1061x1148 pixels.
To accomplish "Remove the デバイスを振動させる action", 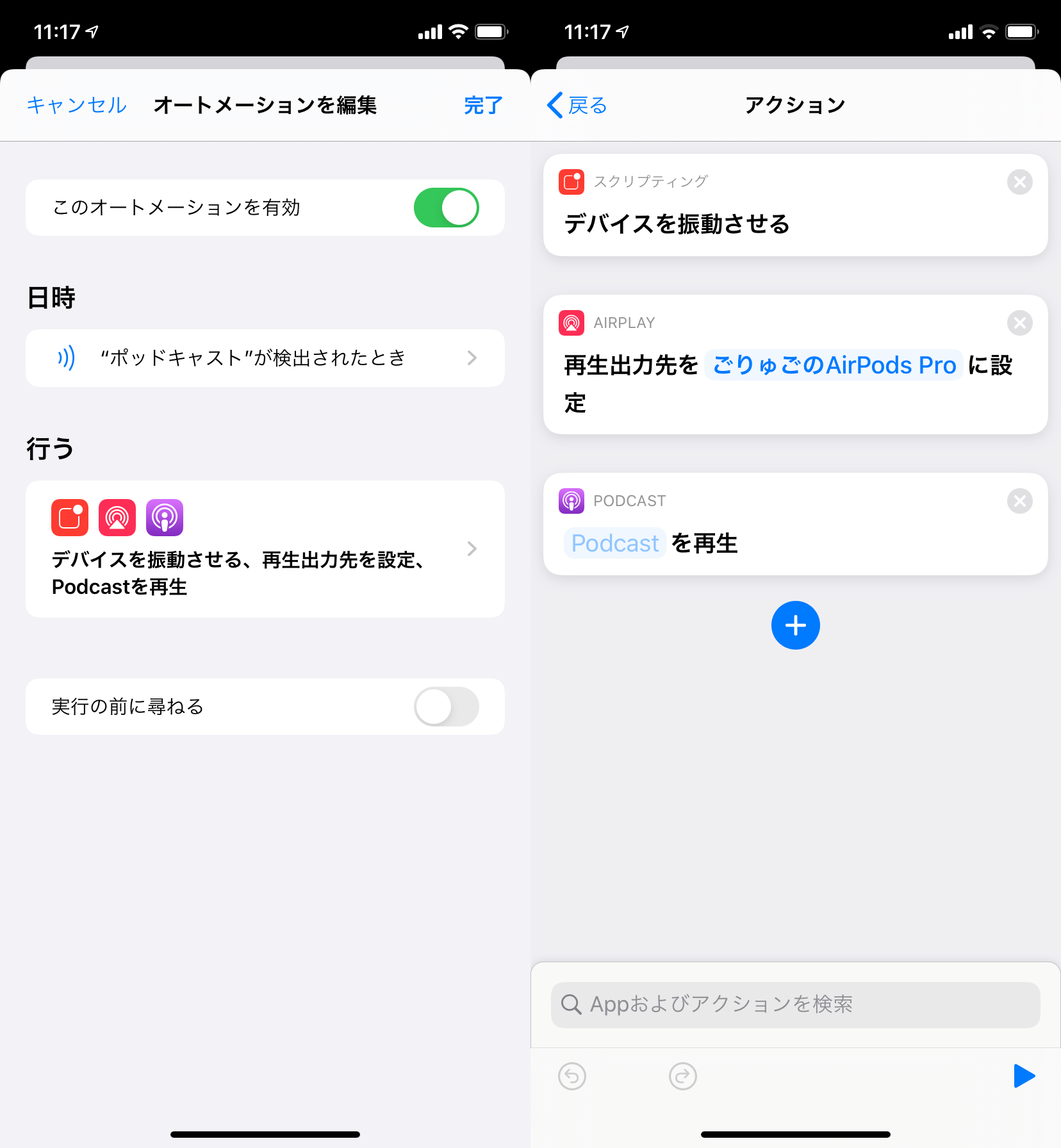I will point(1019,182).
